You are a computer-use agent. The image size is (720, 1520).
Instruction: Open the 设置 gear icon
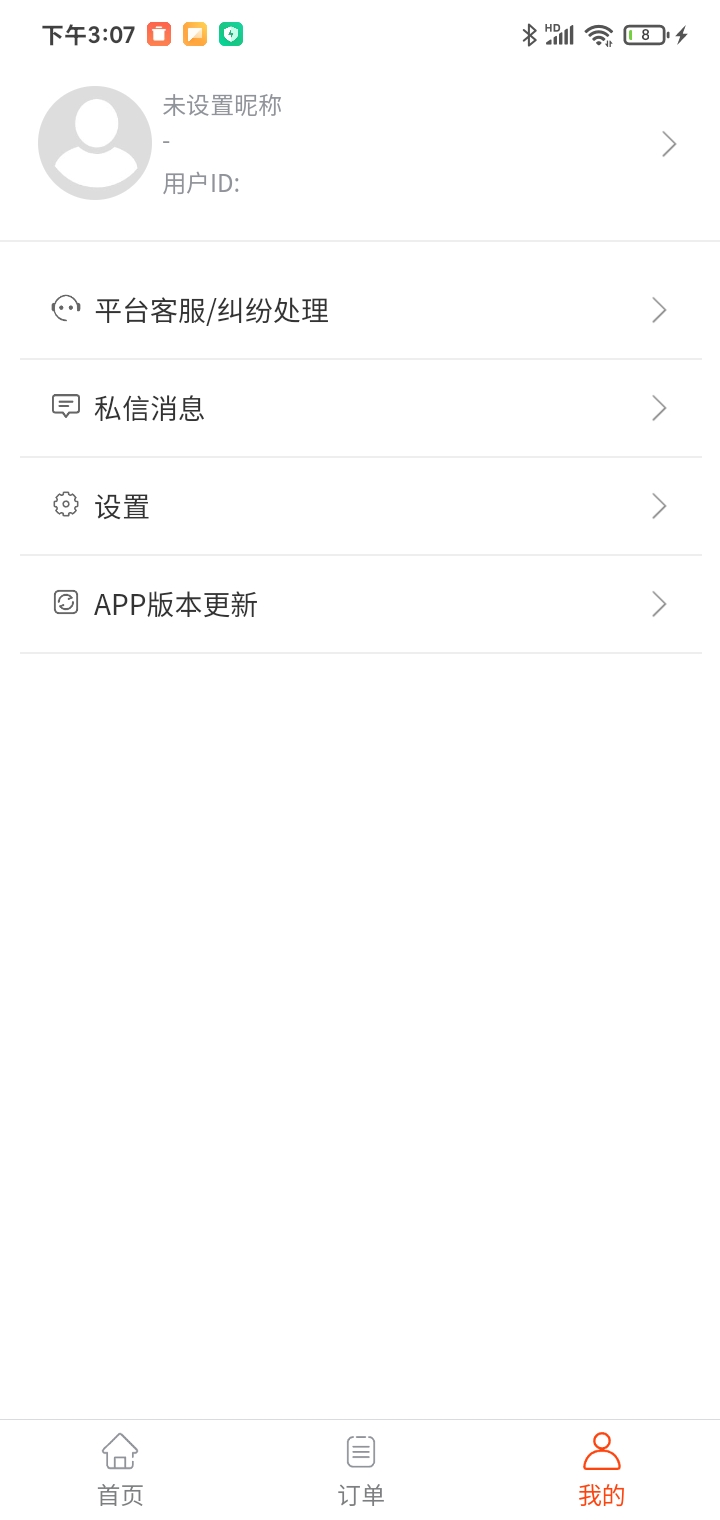tap(65, 504)
